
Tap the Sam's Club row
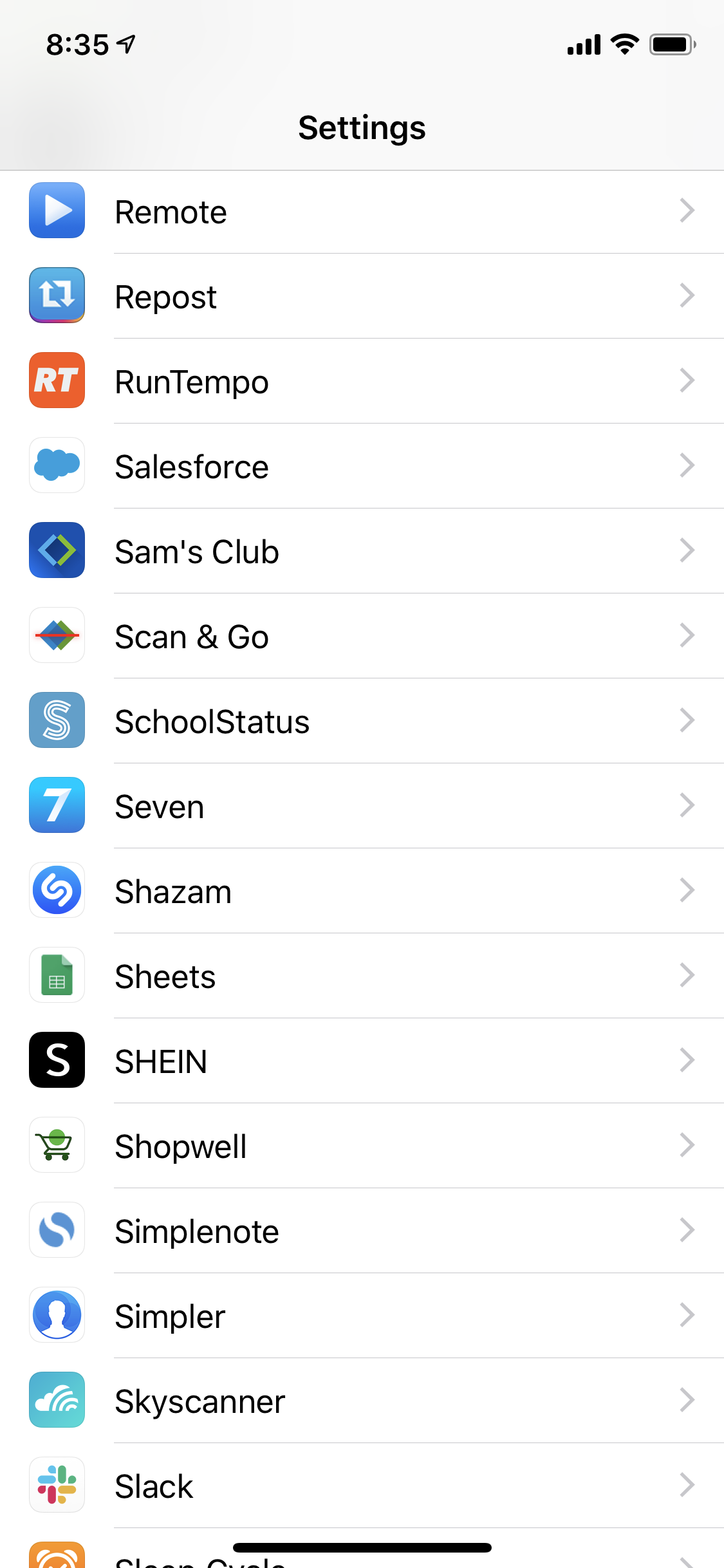pyautogui.click(x=362, y=551)
